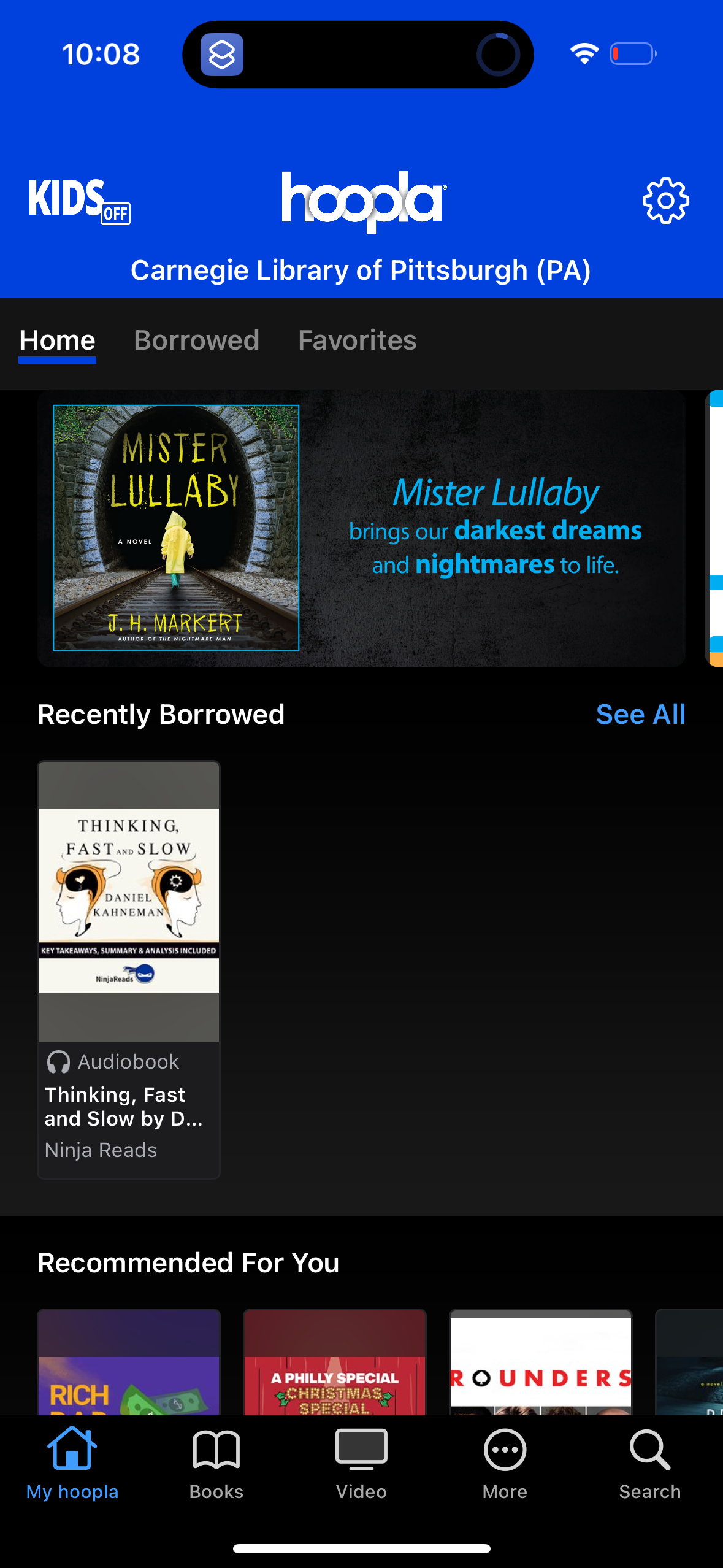The width and height of the screenshot is (723, 1568).
Task: Open the More tab
Action: pos(505,1464)
